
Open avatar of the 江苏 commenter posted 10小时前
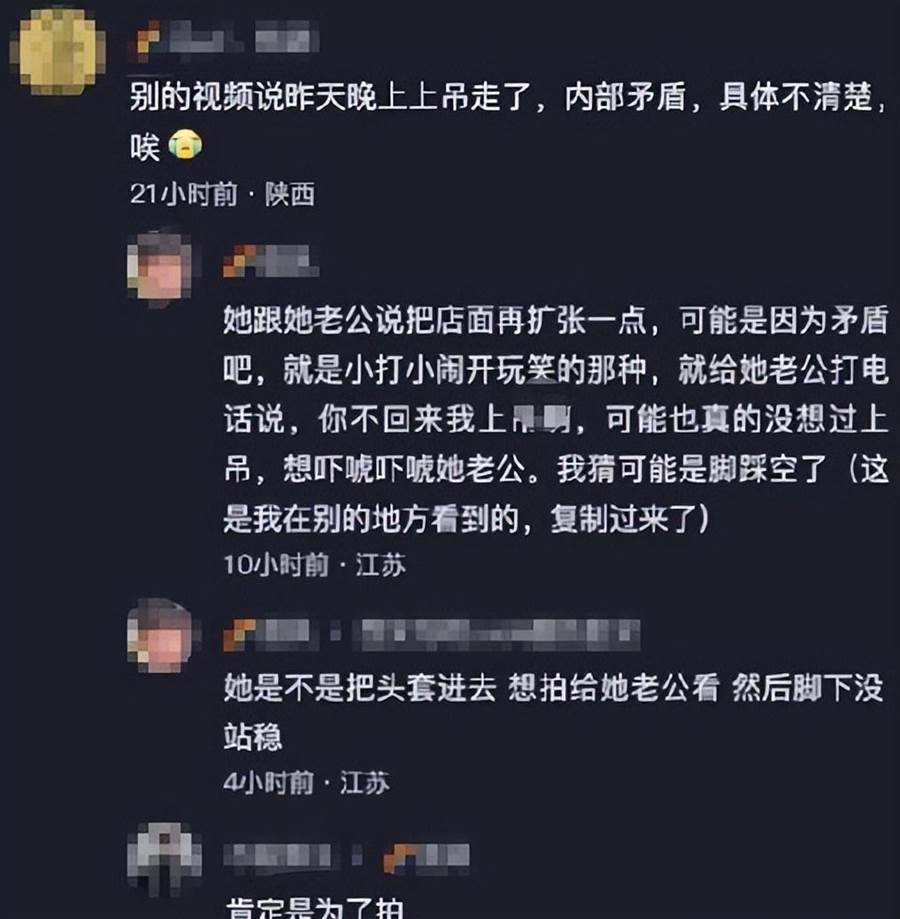159,265
